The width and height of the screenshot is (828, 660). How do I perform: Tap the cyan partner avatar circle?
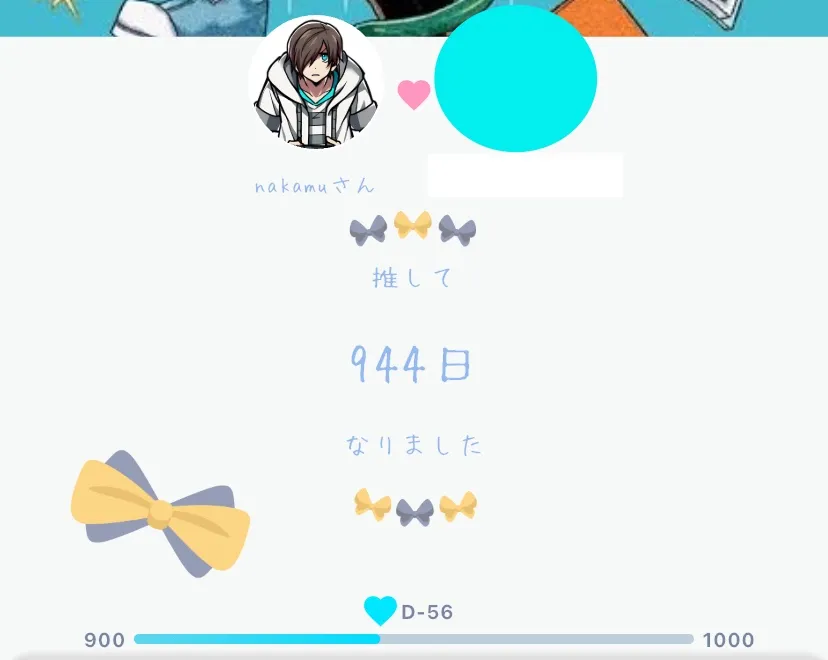click(515, 80)
